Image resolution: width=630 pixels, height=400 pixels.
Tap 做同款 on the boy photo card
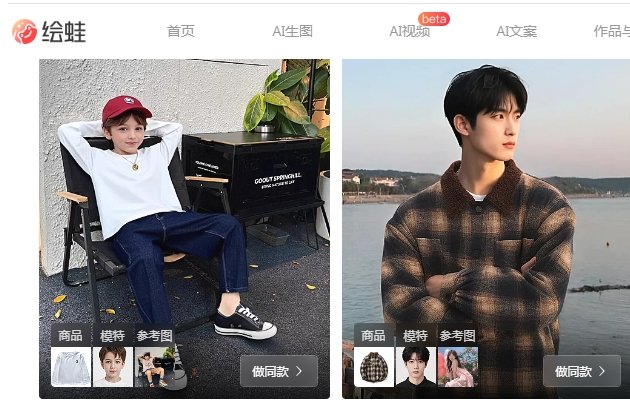pos(278,371)
